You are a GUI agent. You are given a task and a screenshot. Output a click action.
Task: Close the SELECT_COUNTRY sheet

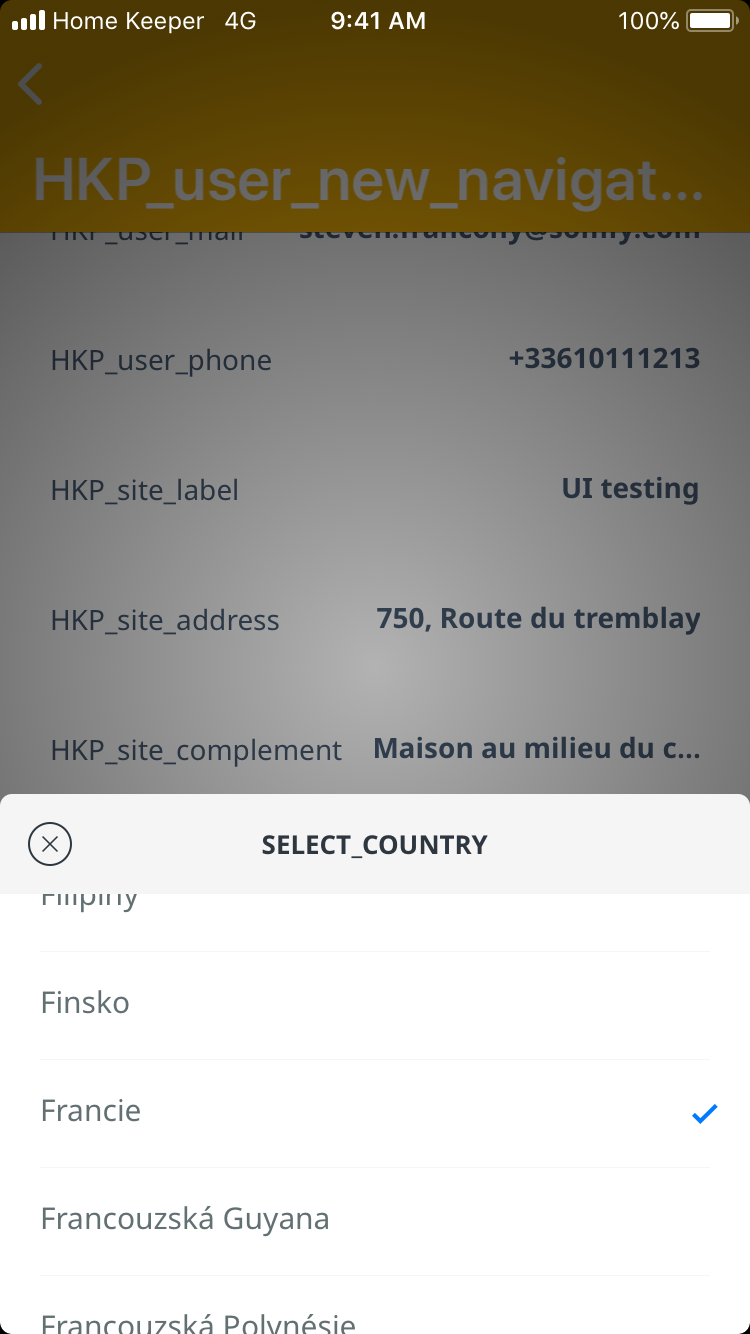pos(50,844)
